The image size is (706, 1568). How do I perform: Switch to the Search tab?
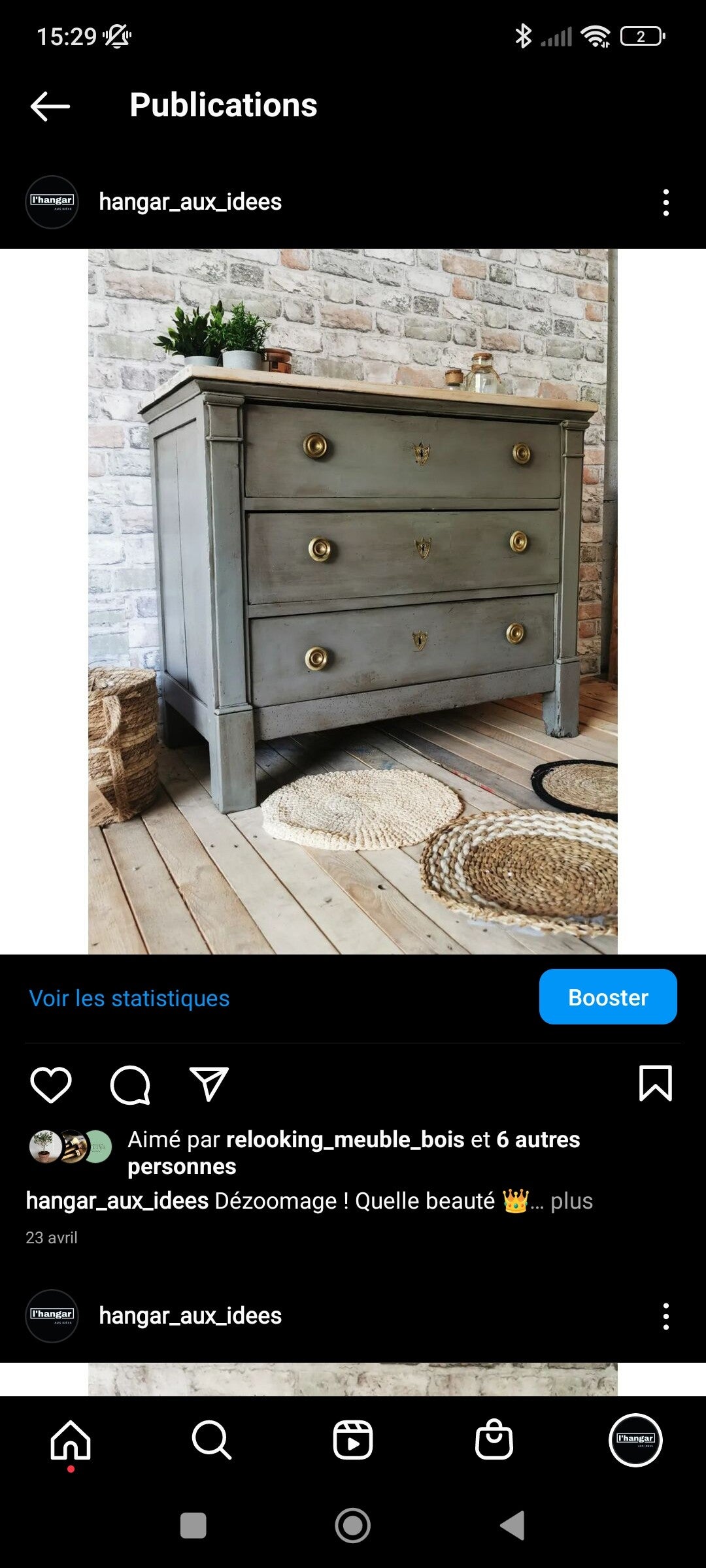(212, 1440)
